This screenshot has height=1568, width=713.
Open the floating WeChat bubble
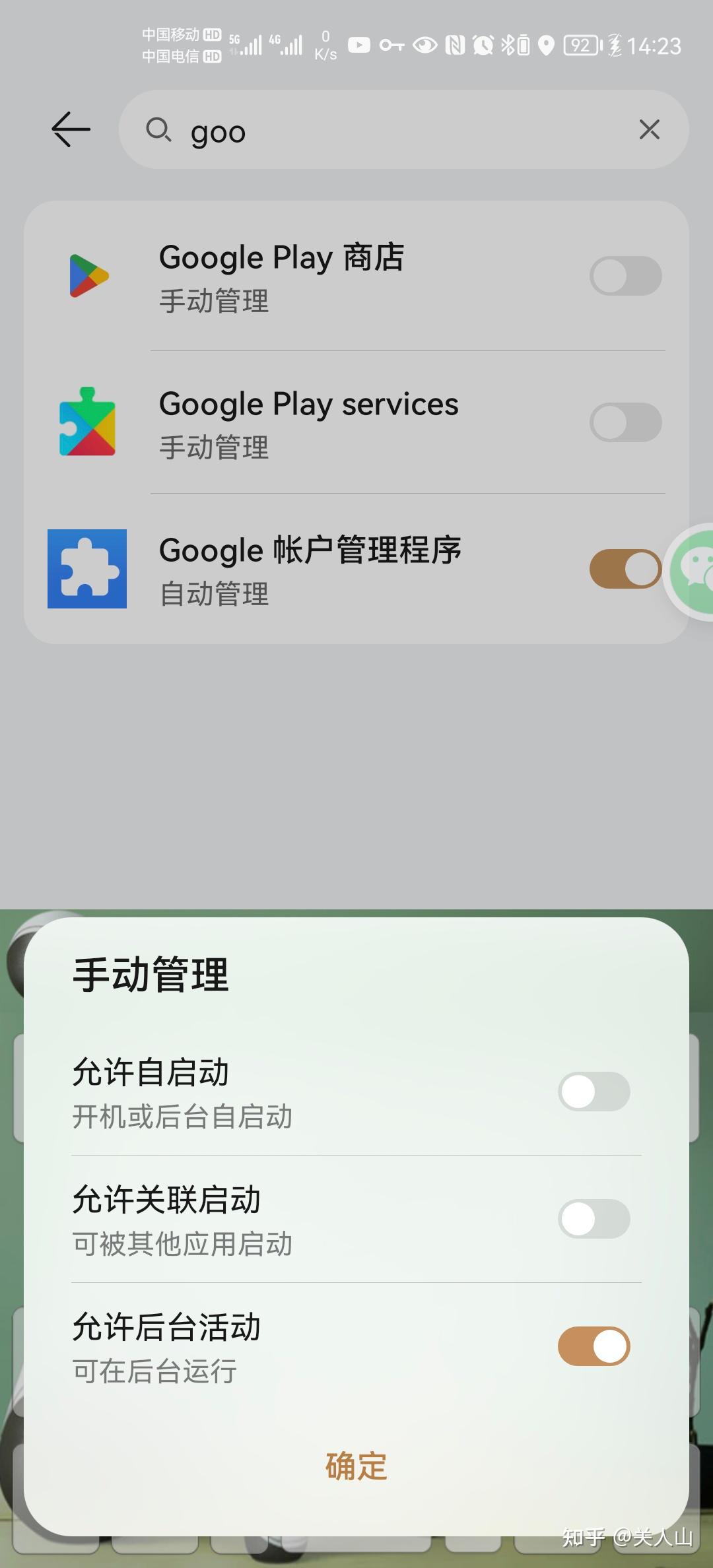pos(693,572)
